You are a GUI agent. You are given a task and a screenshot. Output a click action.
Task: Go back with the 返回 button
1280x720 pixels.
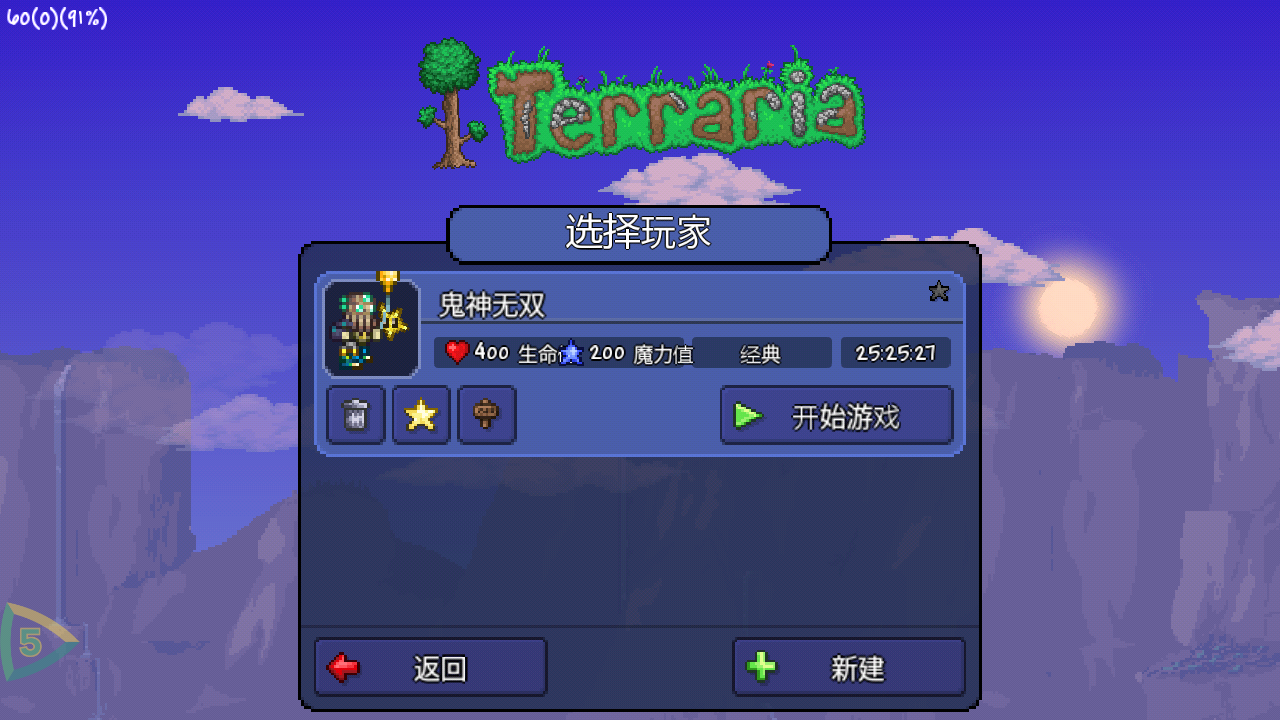pyautogui.click(x=431, y=667)
